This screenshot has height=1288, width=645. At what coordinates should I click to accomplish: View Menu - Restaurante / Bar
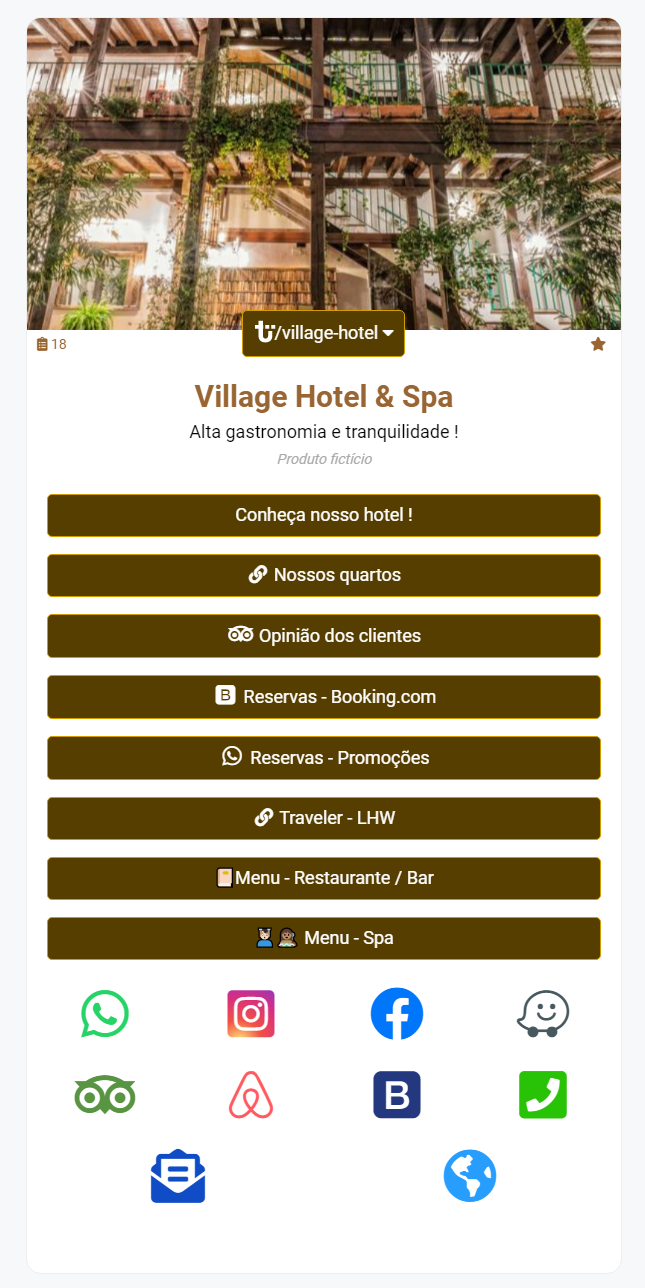tap(324, 878)
